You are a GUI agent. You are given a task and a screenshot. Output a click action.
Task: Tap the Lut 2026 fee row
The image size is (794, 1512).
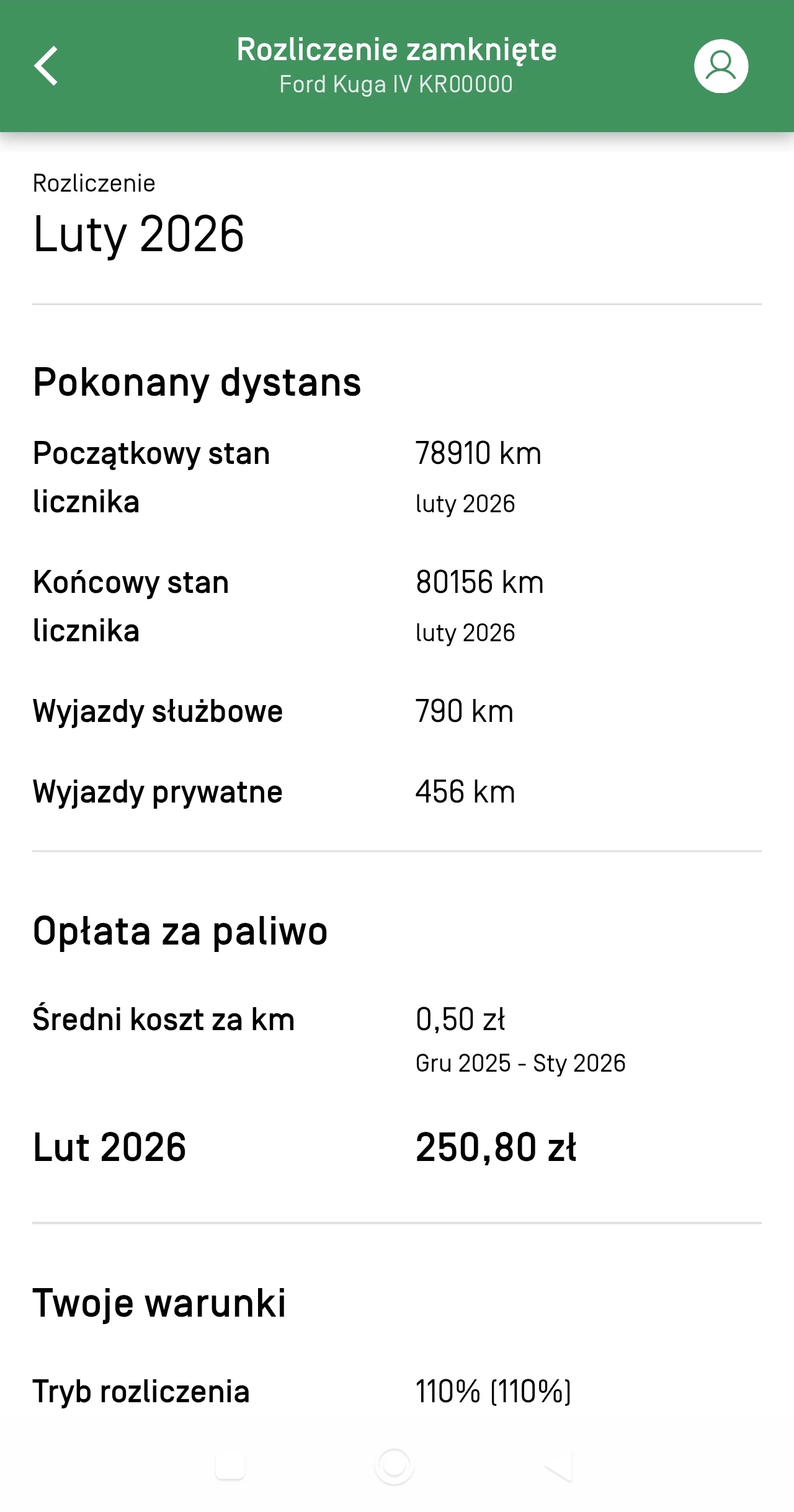[x=110, y=1149]
